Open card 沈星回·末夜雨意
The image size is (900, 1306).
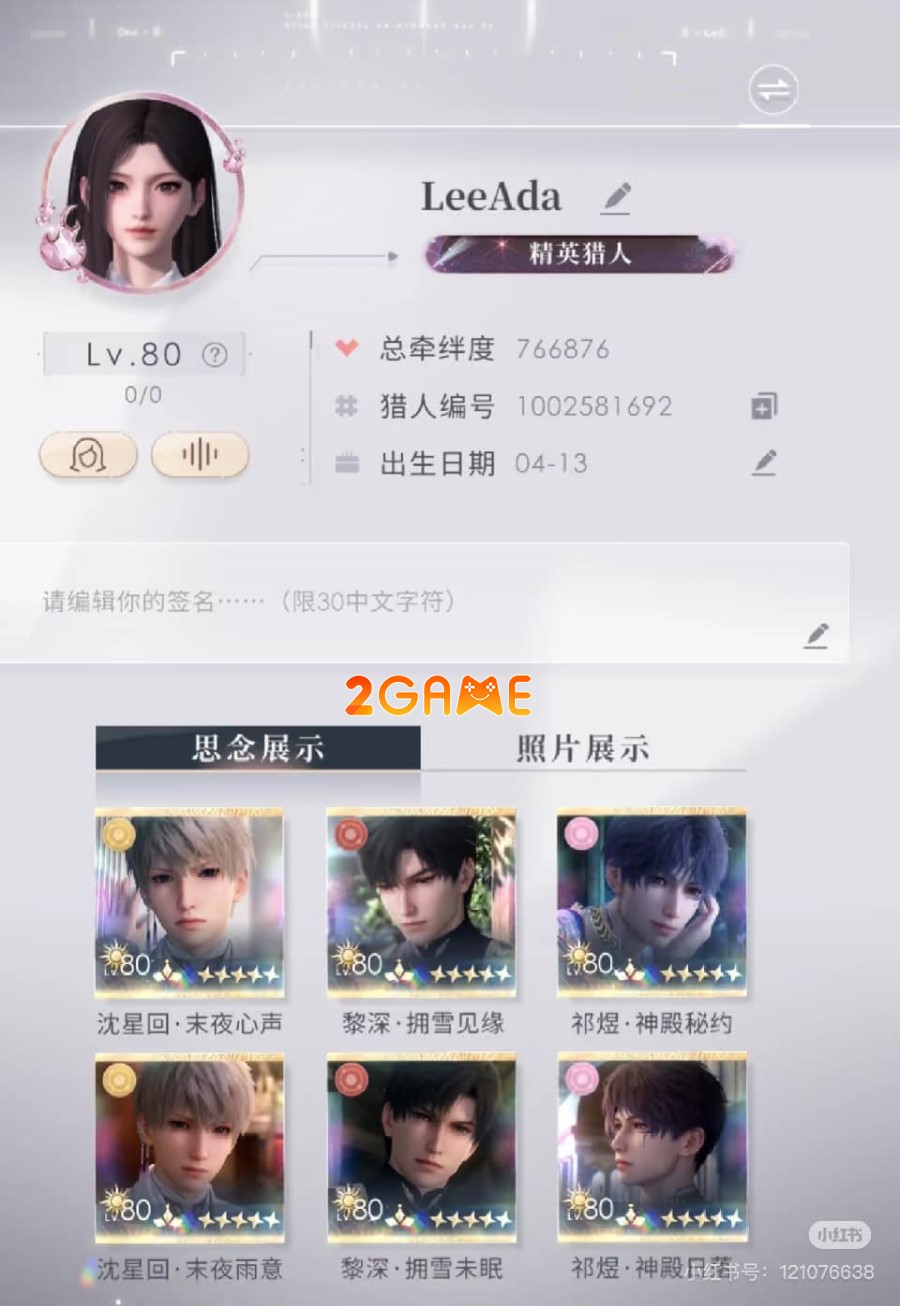(189, 1146)
